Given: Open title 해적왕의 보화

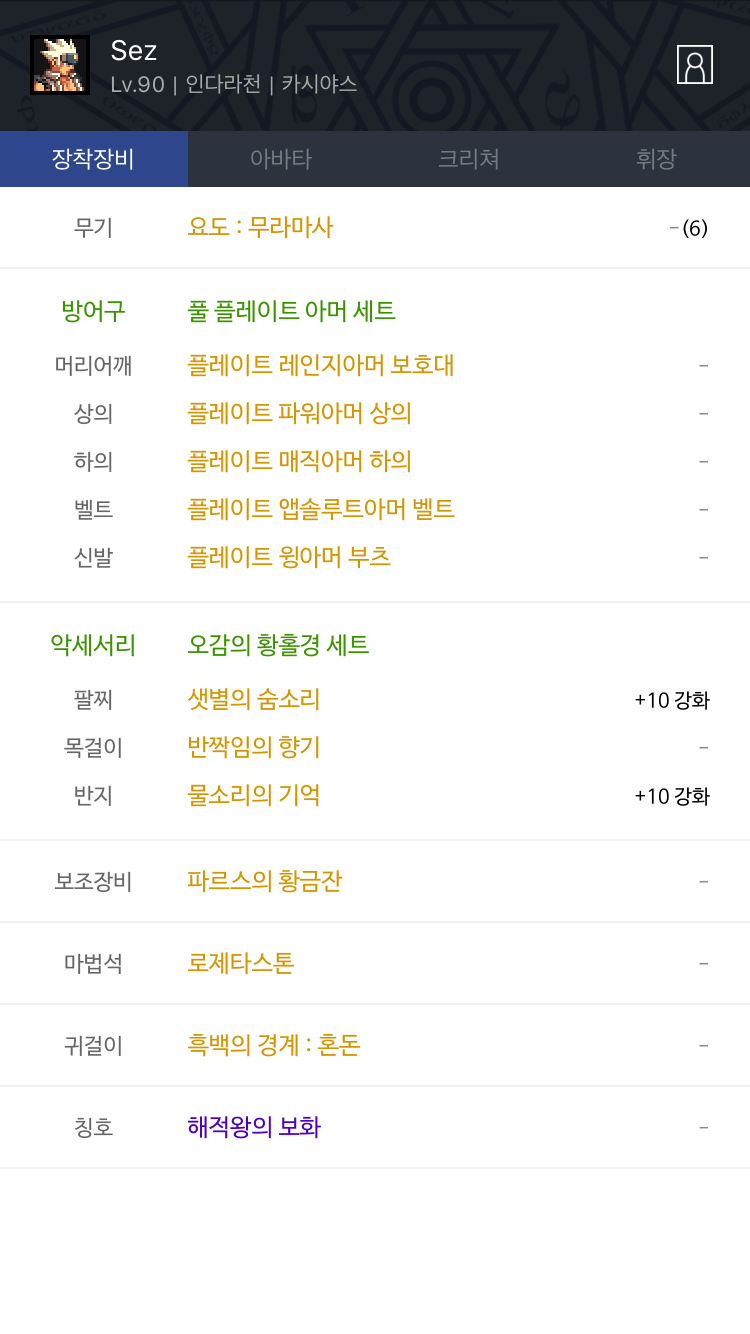Looking at the screenshot, I should tap(254, 1127).
